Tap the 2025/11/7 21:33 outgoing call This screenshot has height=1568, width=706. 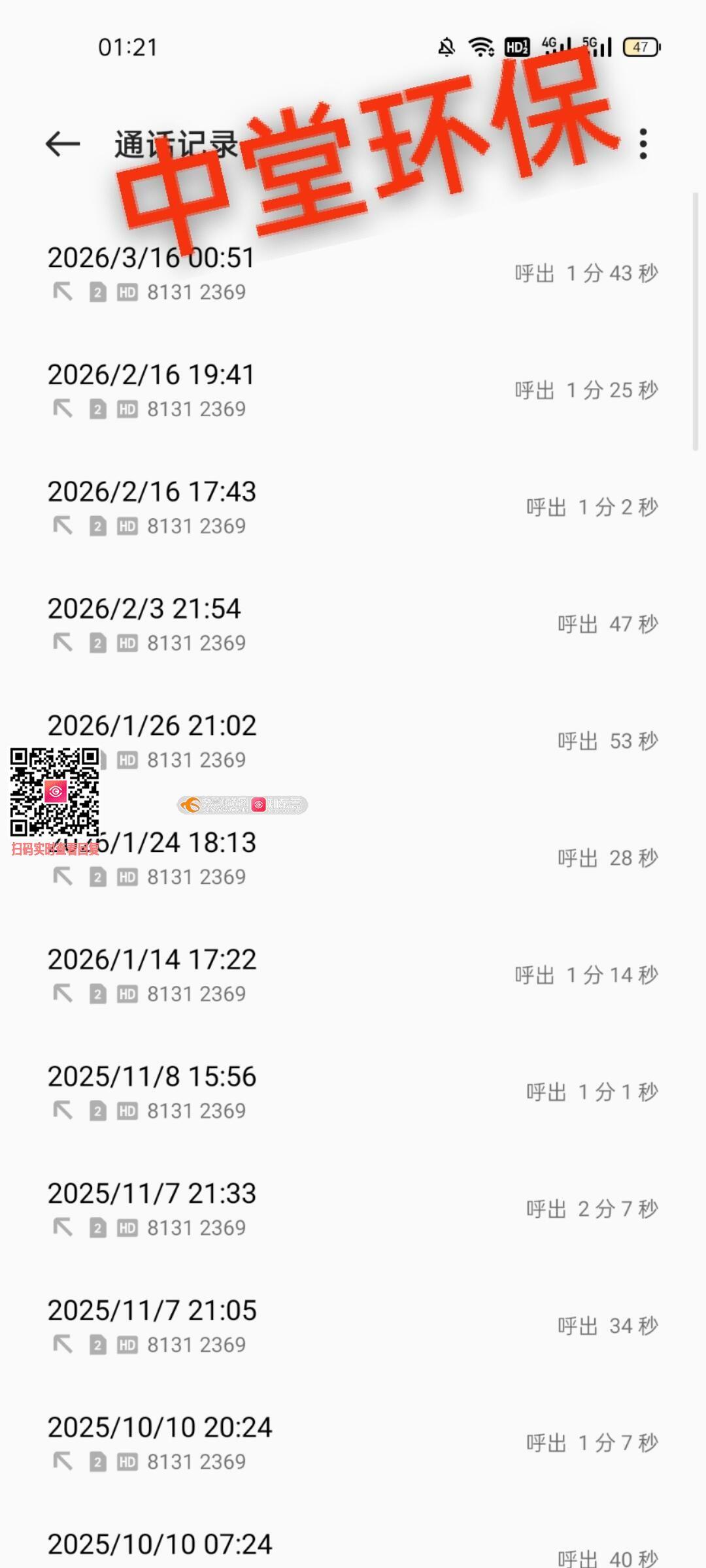click(353, 1209)
